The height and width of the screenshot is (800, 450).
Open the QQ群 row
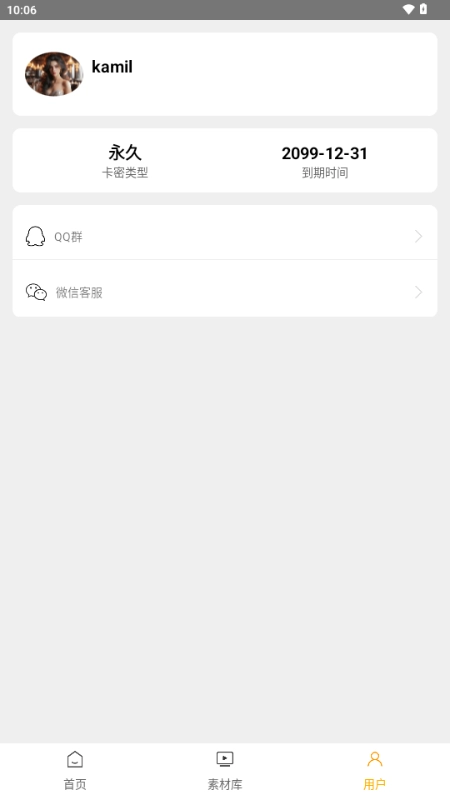point(224,236)
